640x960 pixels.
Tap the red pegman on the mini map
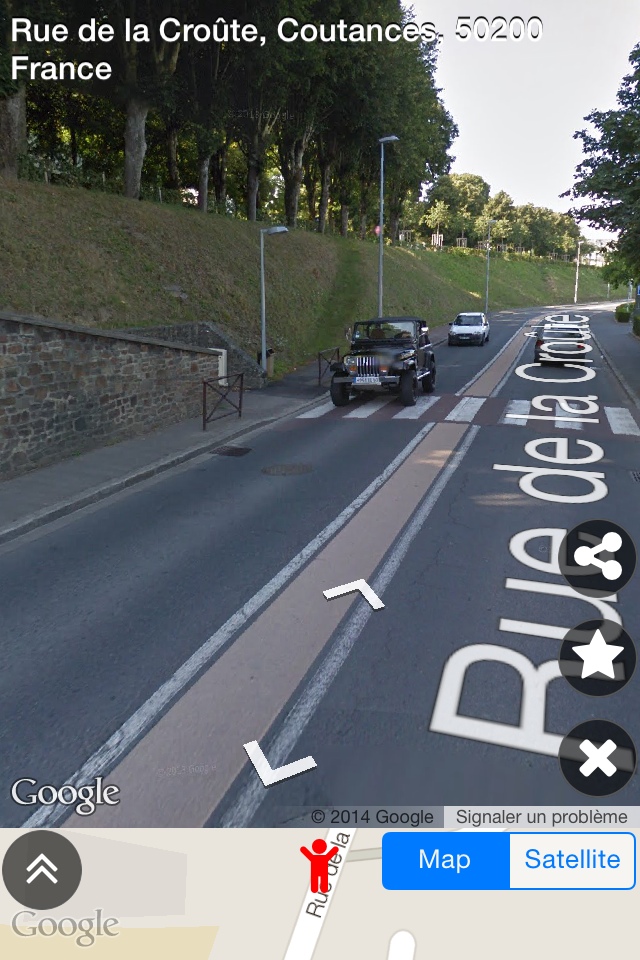pos(319,865)
